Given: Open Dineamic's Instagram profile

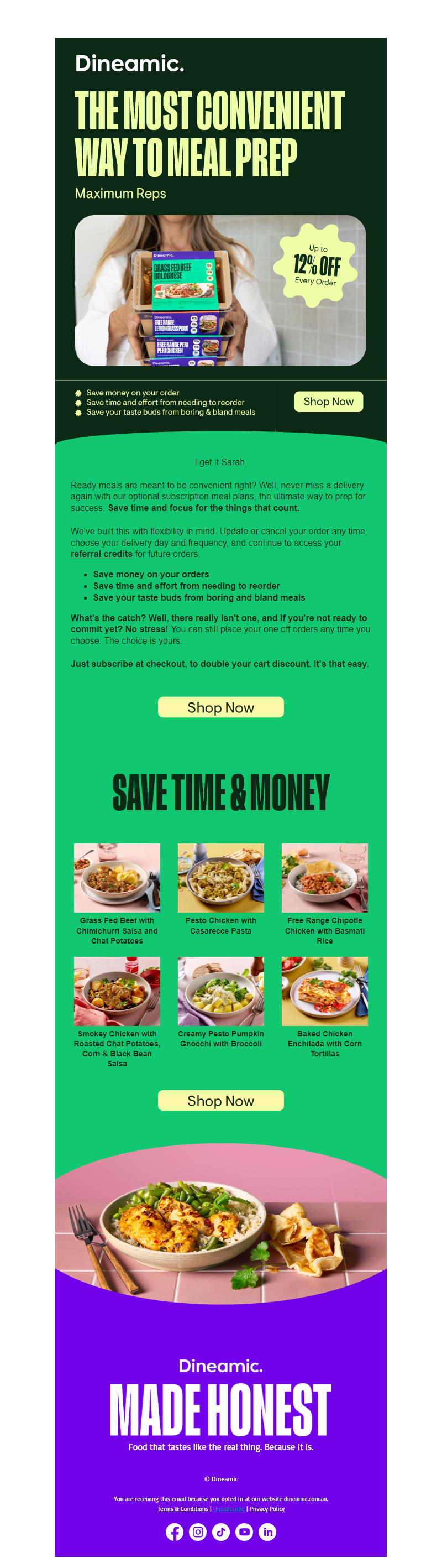Looking at the screenshot, I should (198, 1532).
